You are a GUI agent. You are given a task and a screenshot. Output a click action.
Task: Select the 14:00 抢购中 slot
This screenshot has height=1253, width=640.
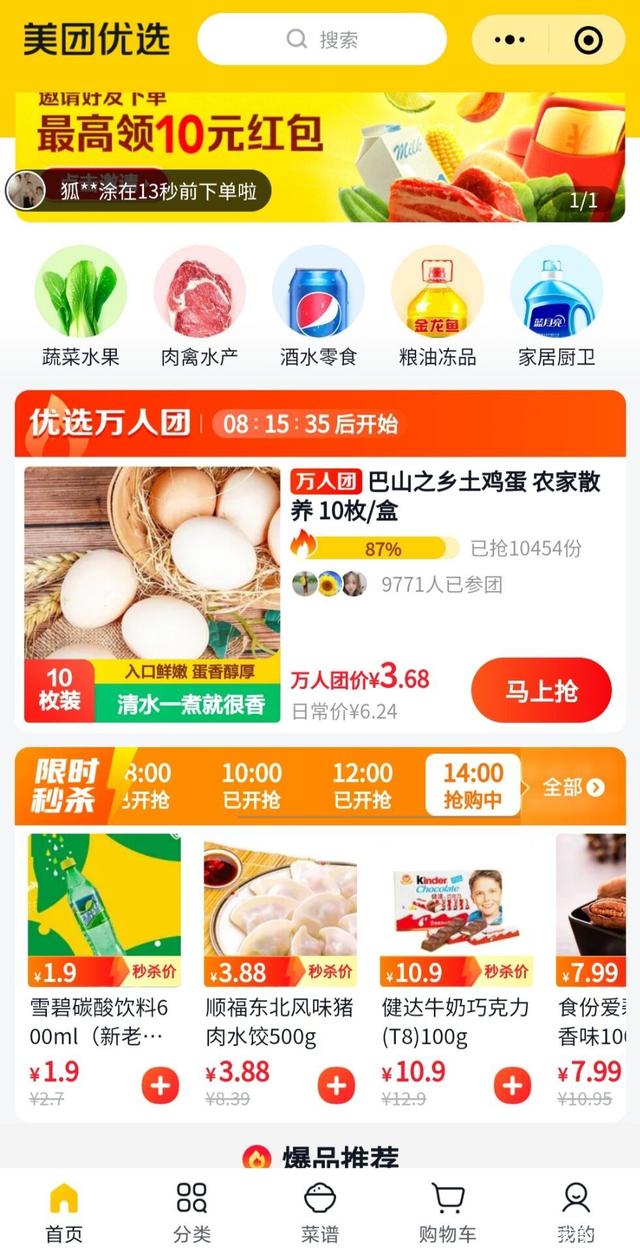473,786
